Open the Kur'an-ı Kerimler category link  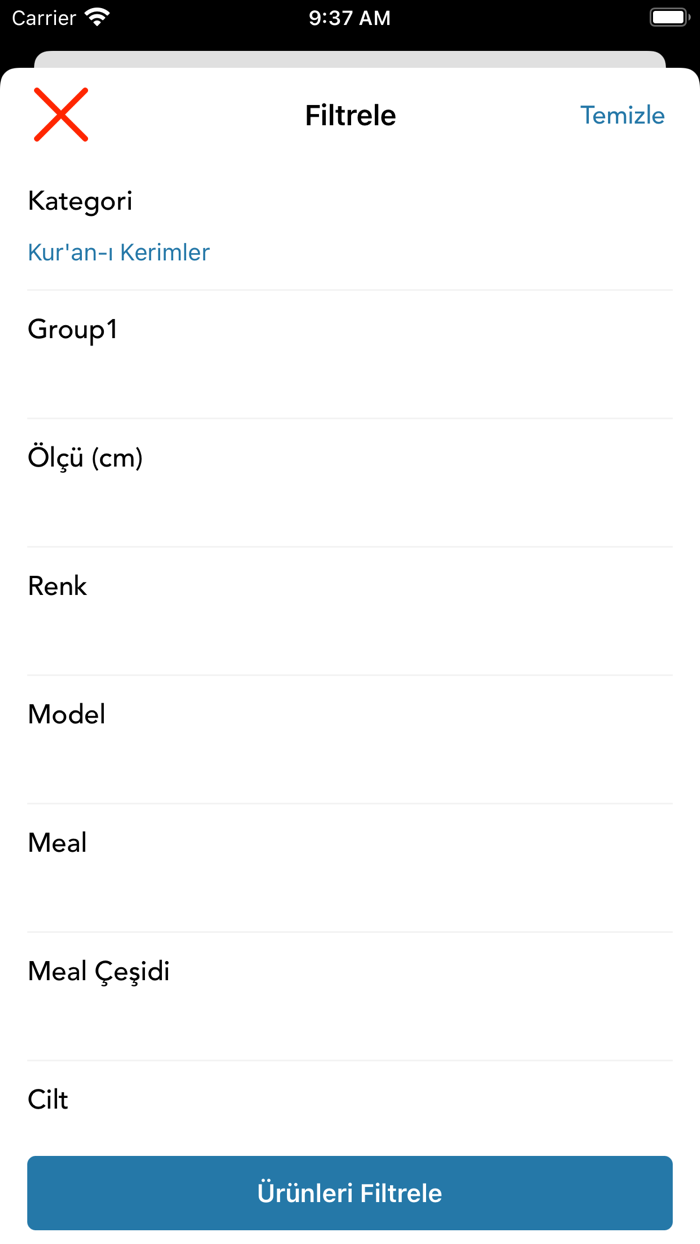pos(119,252)
